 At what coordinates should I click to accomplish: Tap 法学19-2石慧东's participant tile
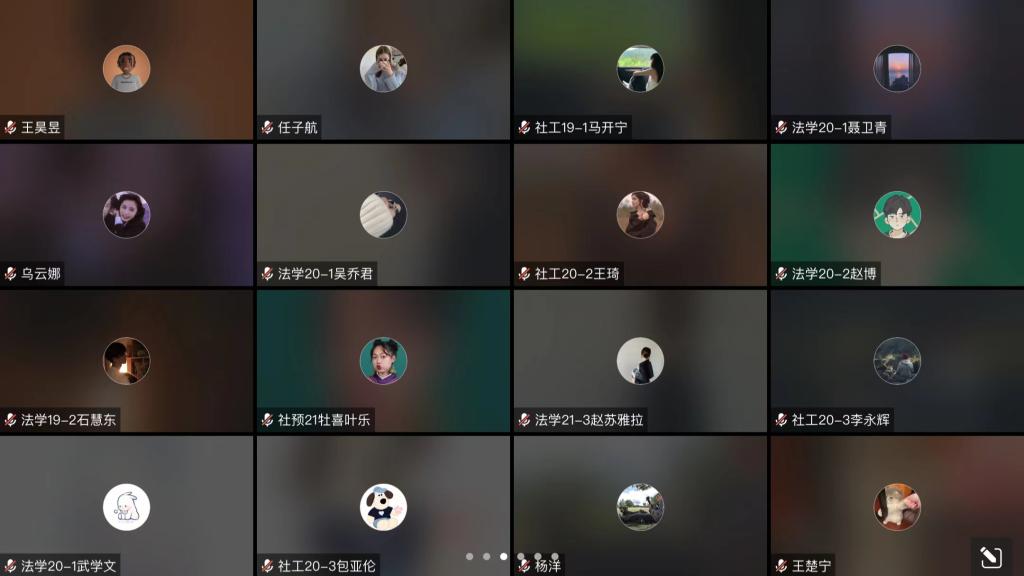click(126, 361)
